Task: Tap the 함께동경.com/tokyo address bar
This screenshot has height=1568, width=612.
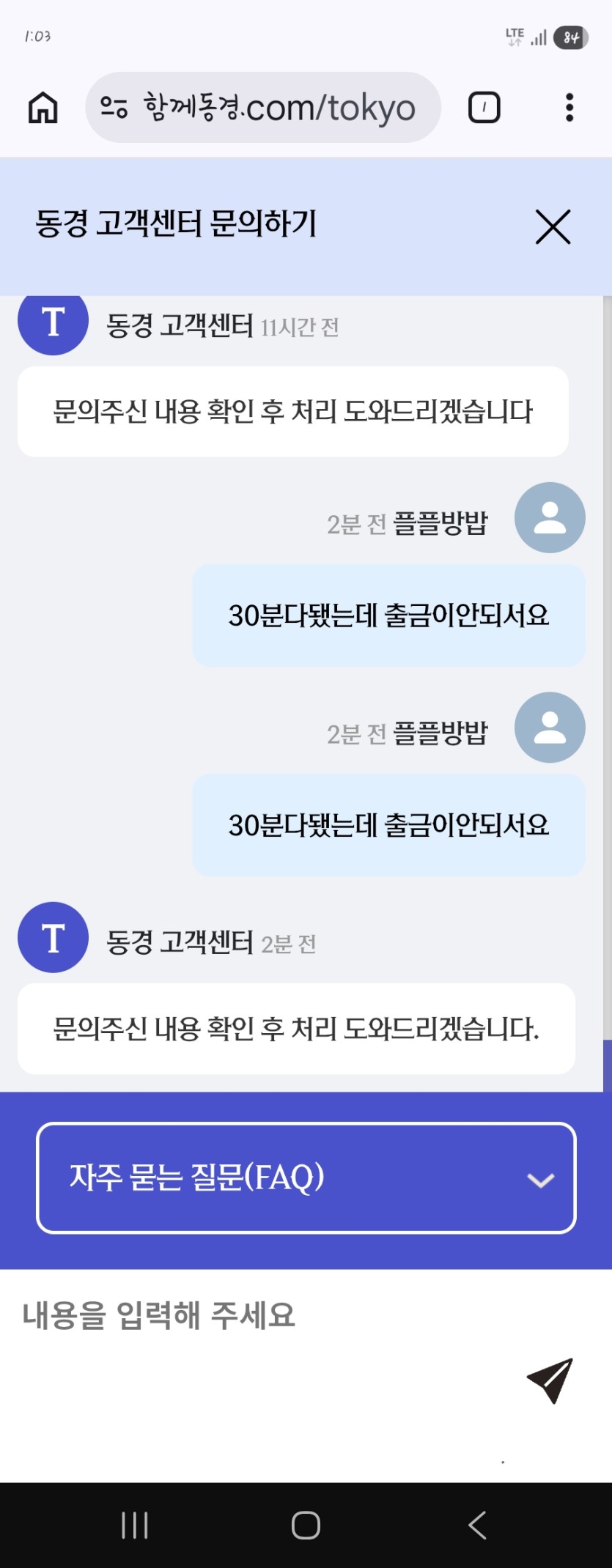Action: (x=264, y=108)
